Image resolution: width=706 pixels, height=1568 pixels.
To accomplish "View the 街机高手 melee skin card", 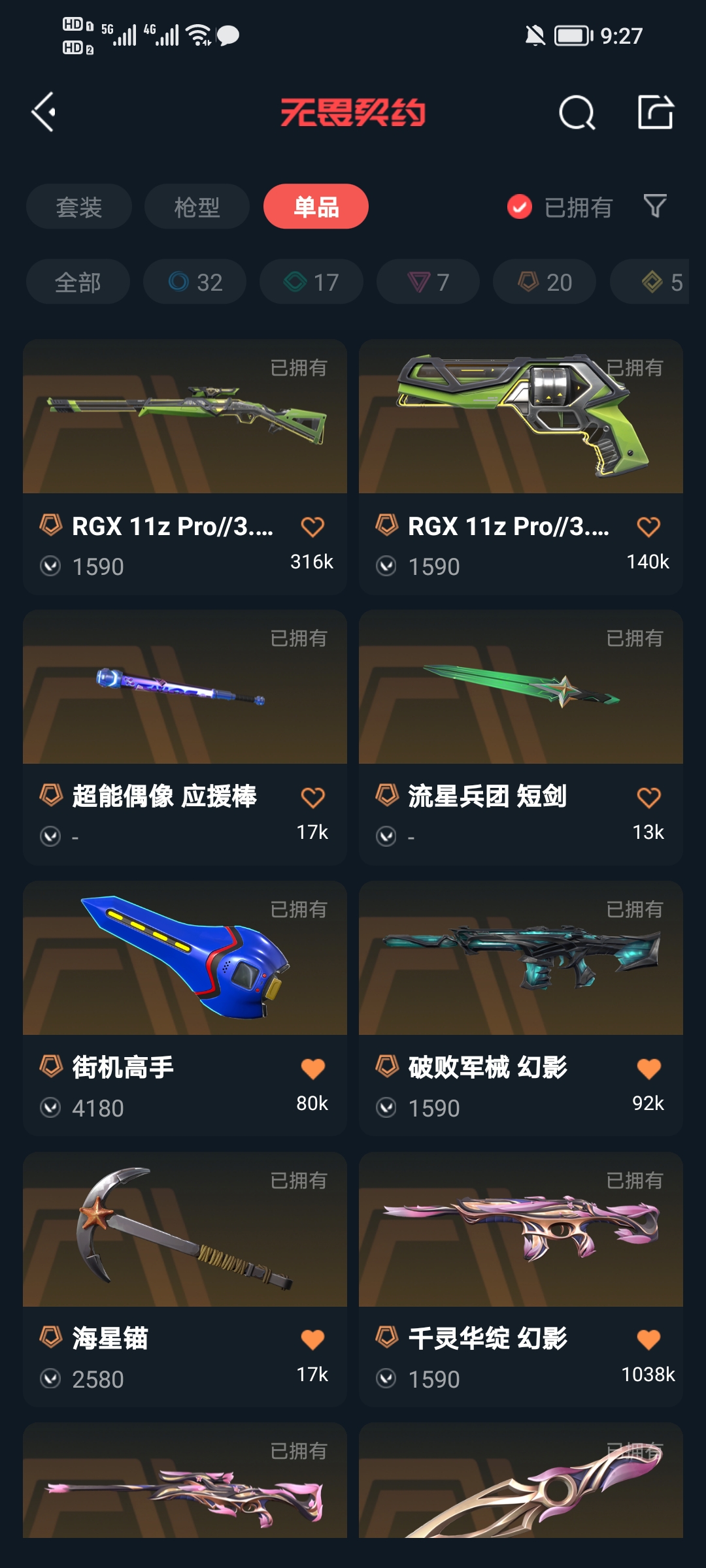I will pos(185,1008).
